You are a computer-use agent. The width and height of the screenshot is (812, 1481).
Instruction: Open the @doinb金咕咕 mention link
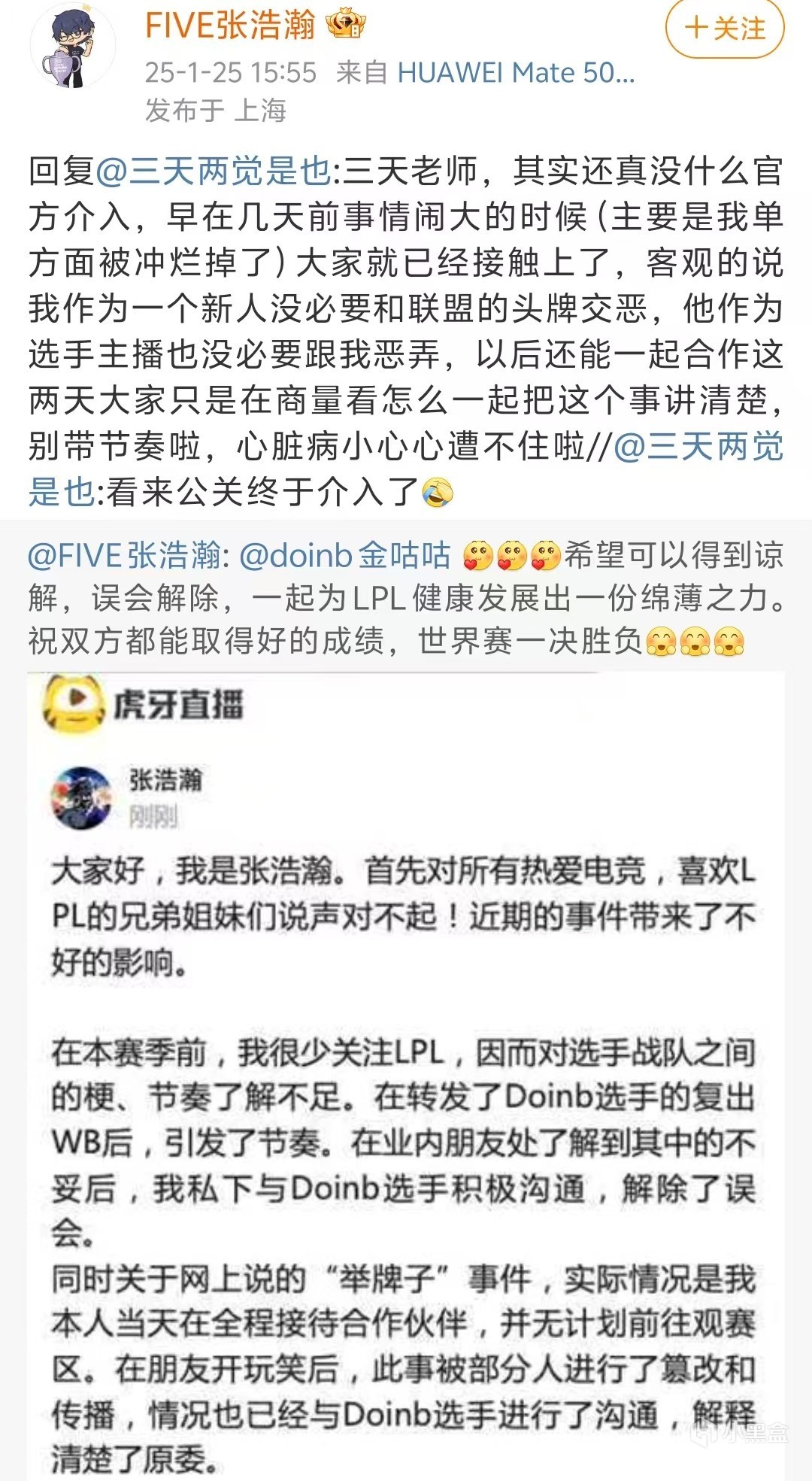point(344,556)
